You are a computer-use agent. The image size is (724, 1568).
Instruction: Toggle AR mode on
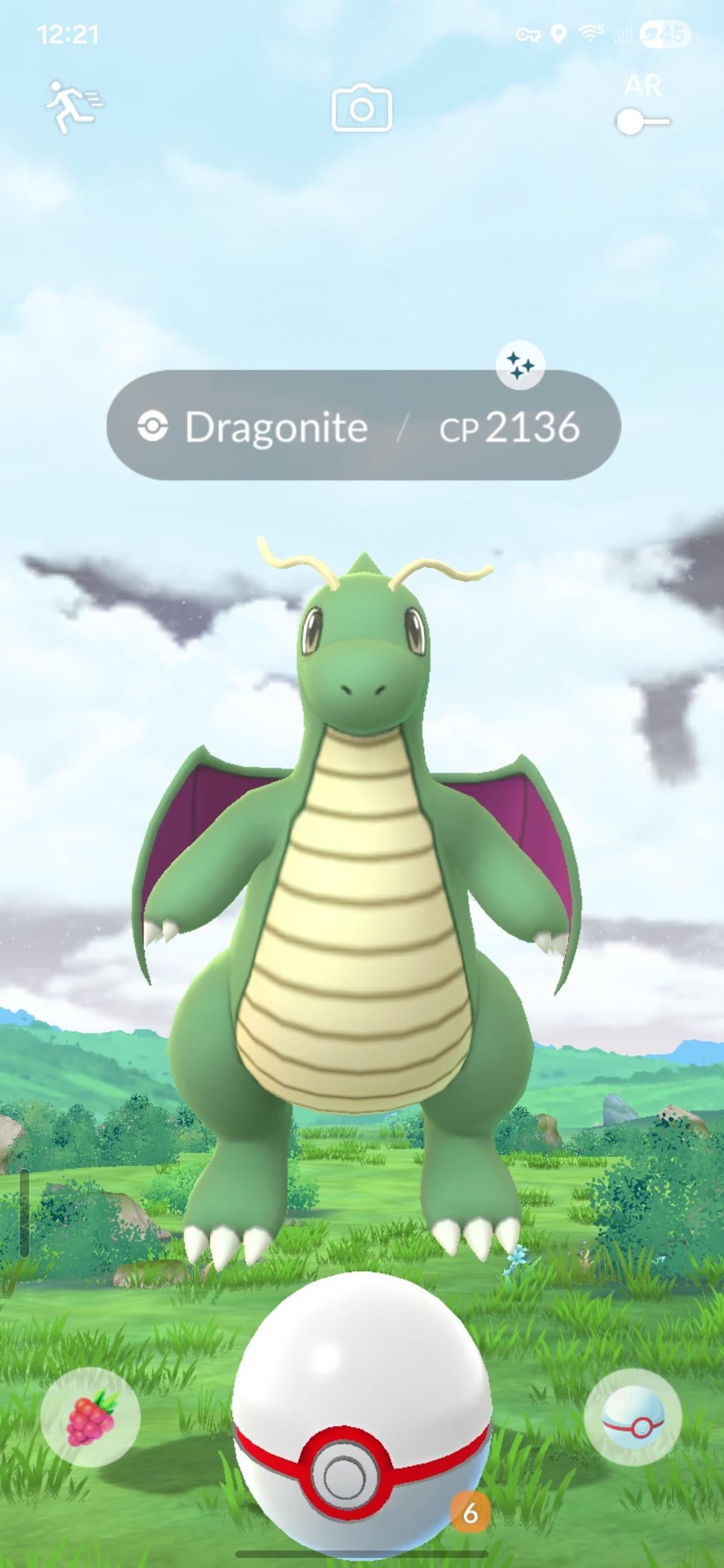pos(642,121)
